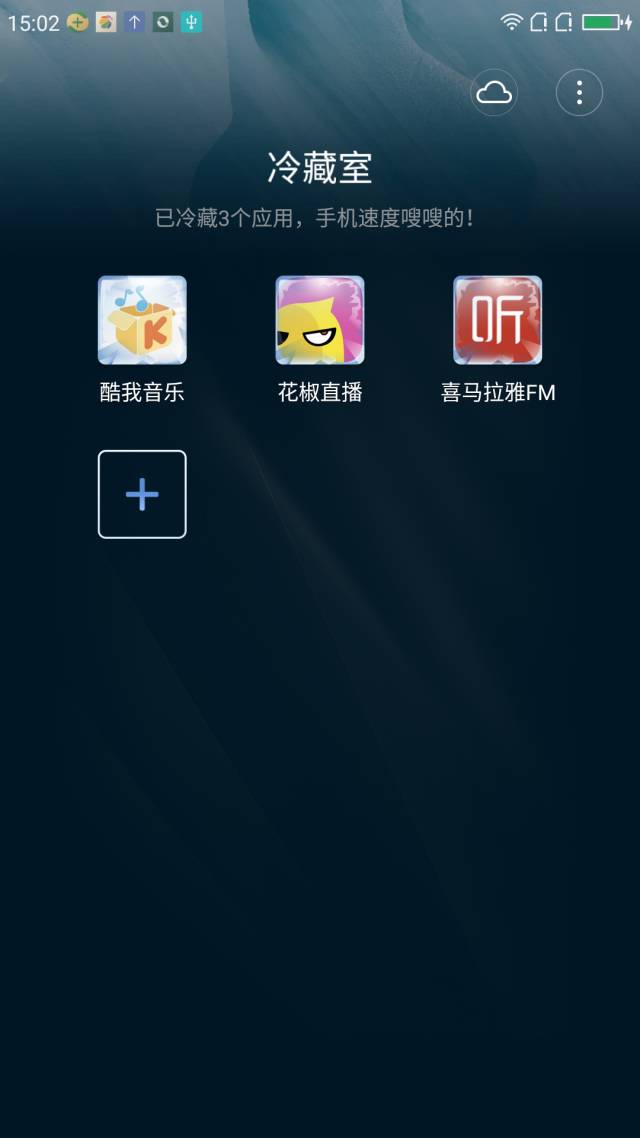Launch the frozen app 花椒直播
The image size is (640, 1138).
point(320,320)
